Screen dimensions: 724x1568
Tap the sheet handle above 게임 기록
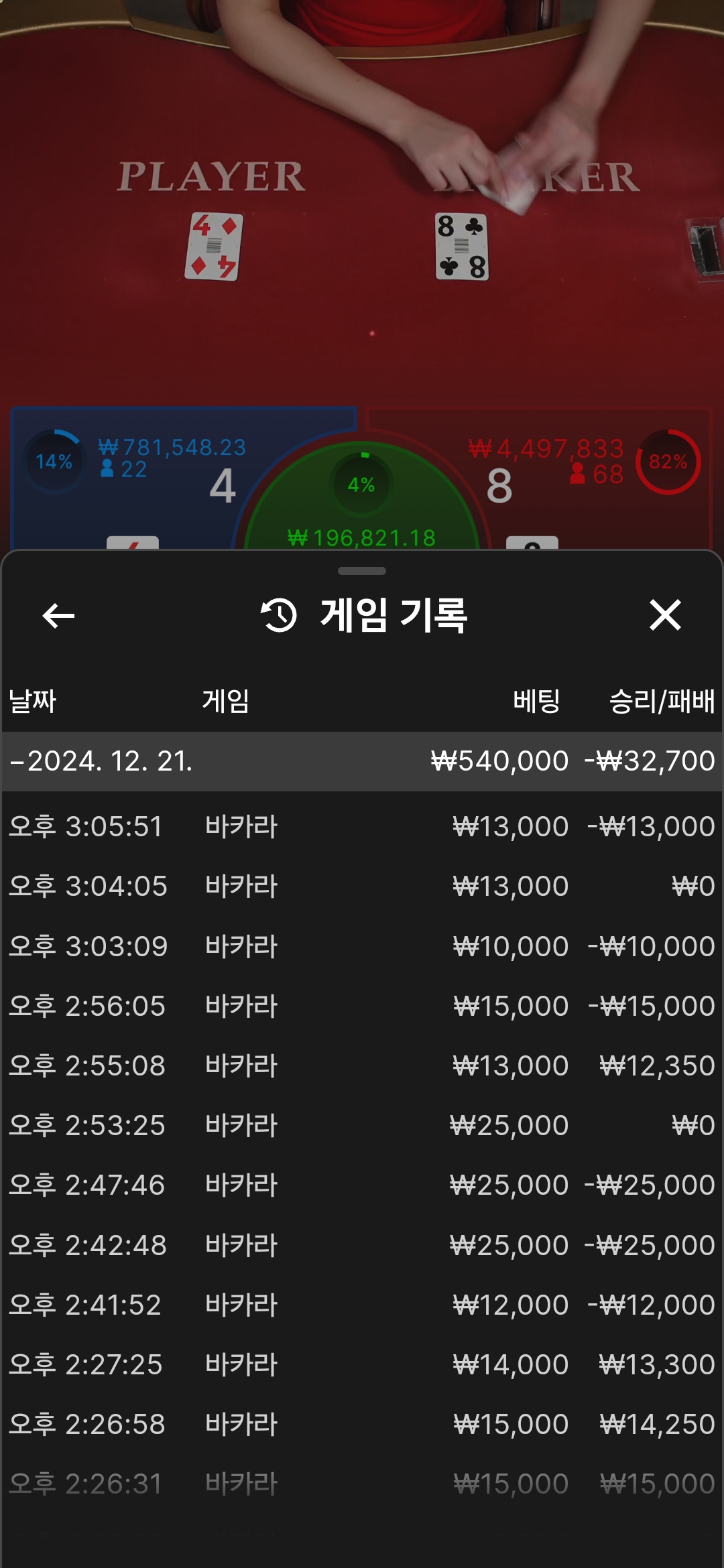coord(362,571)
